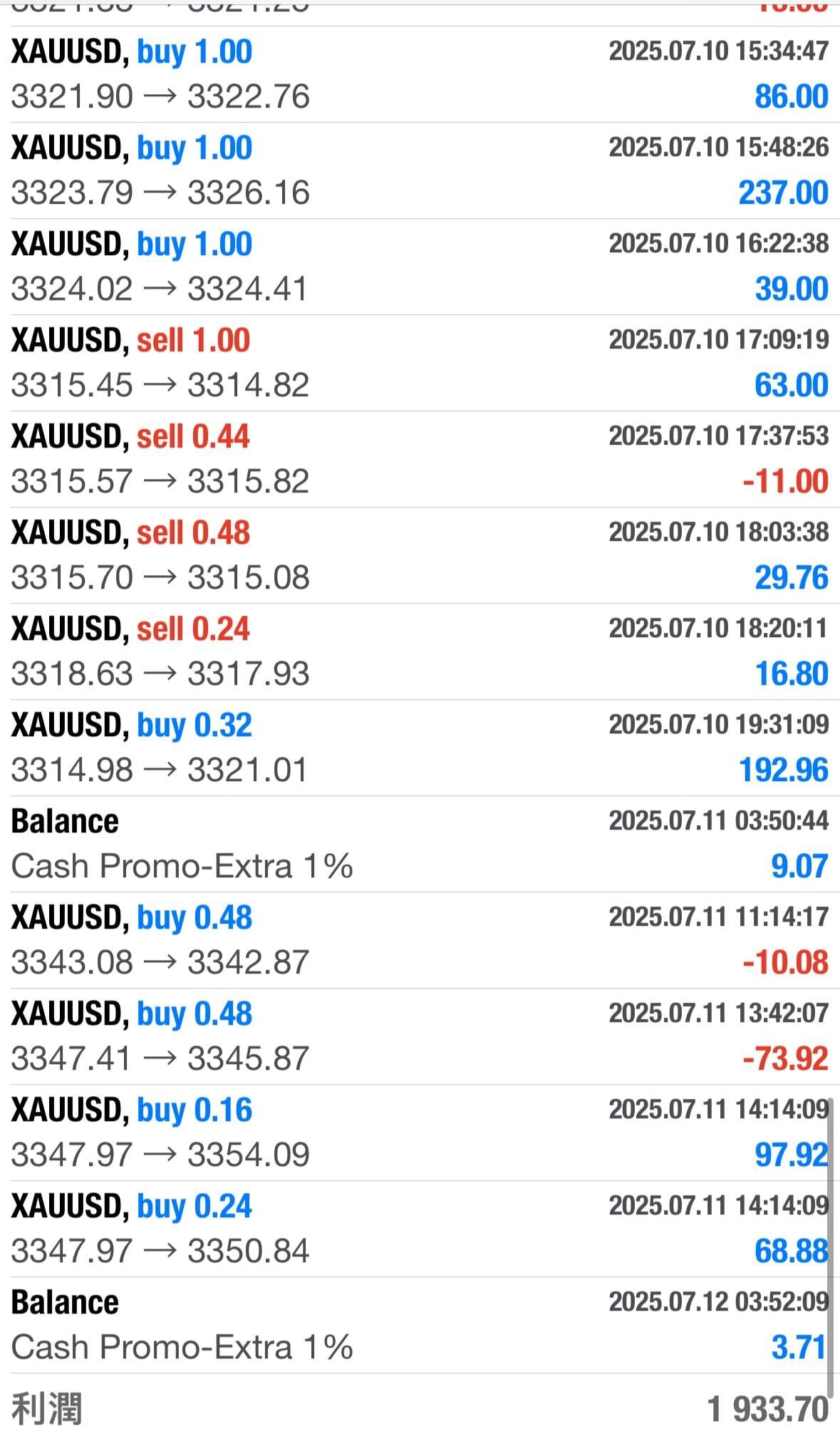Expand the buy trade with -10.08 loss
This screenshot has height=1434, width=840.
(420, 940)
